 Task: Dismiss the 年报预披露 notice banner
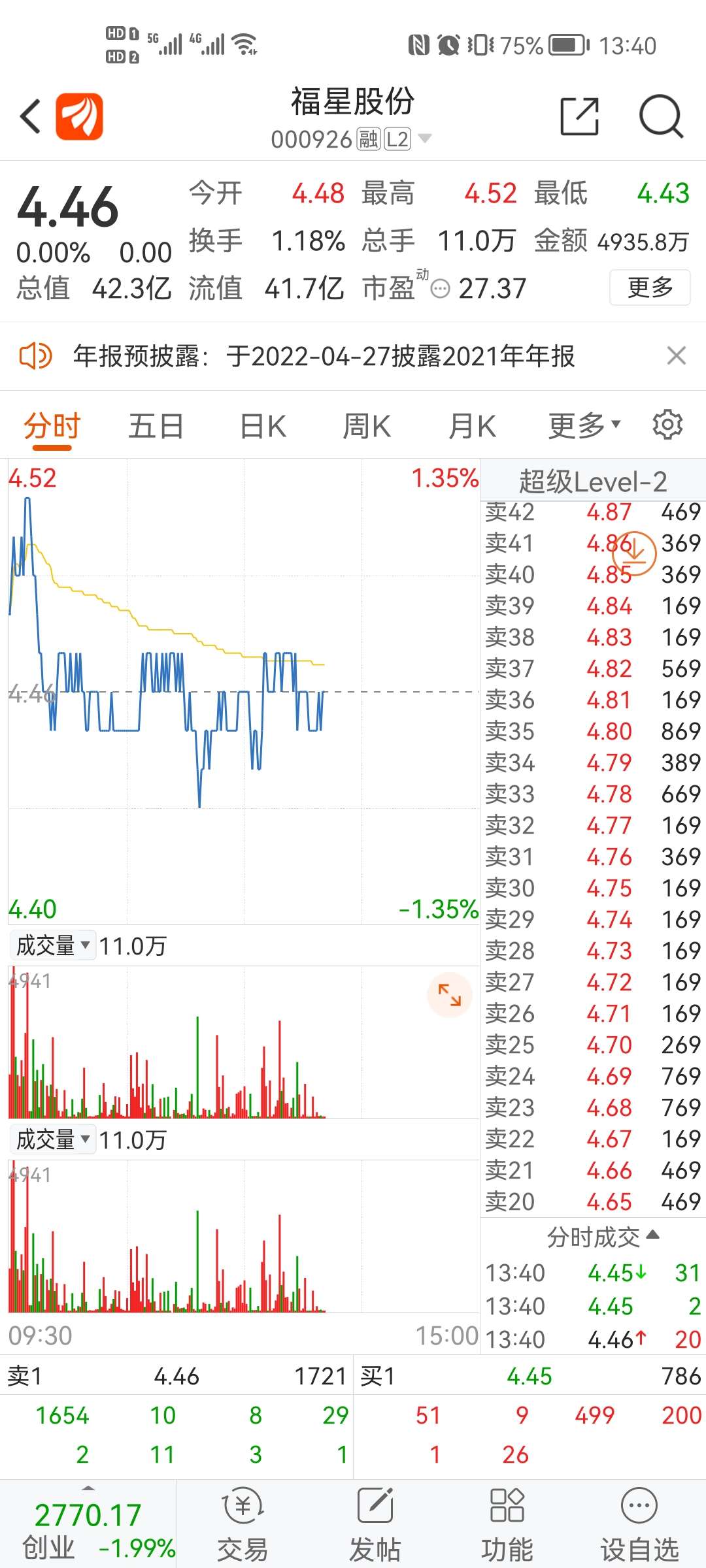pos(676,356)
